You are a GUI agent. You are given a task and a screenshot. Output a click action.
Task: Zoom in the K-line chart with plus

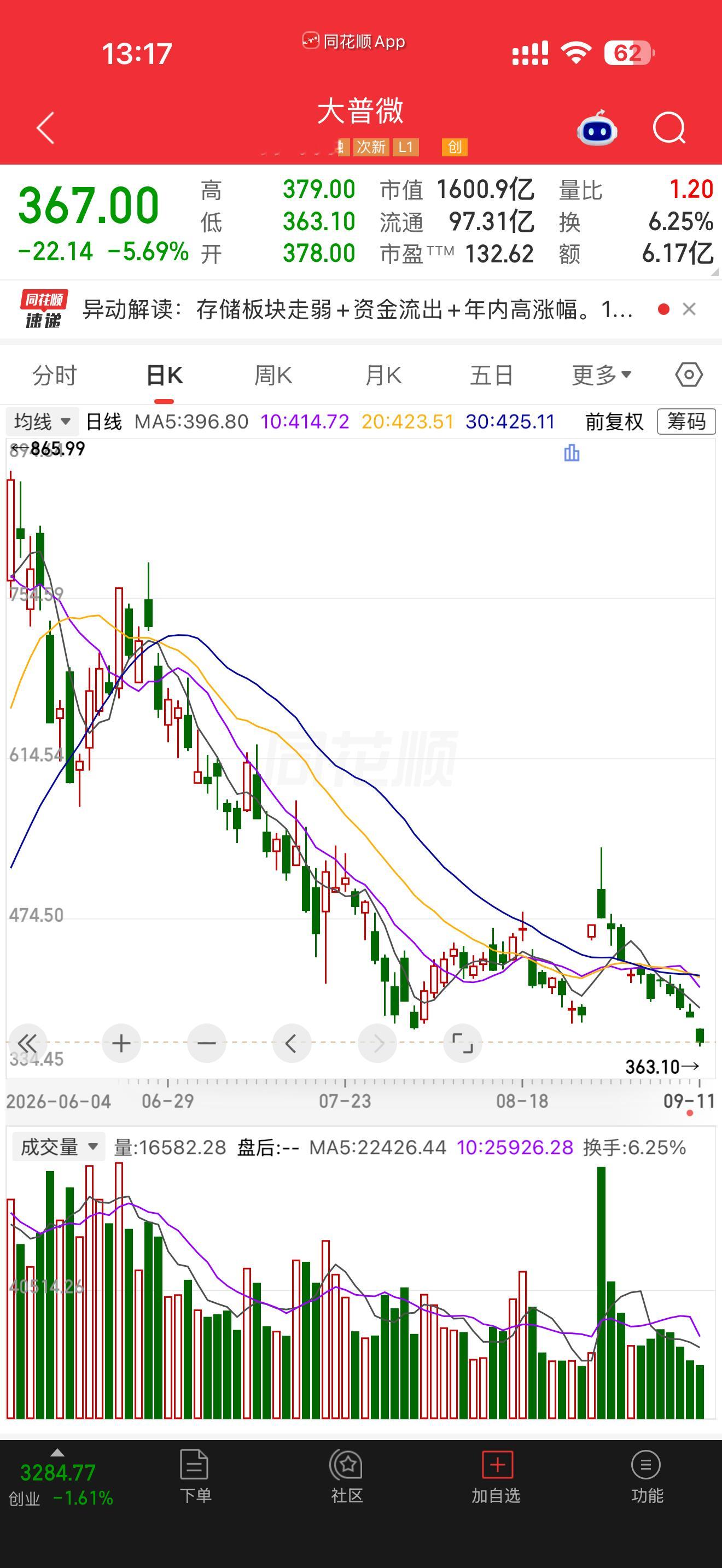121,1043
